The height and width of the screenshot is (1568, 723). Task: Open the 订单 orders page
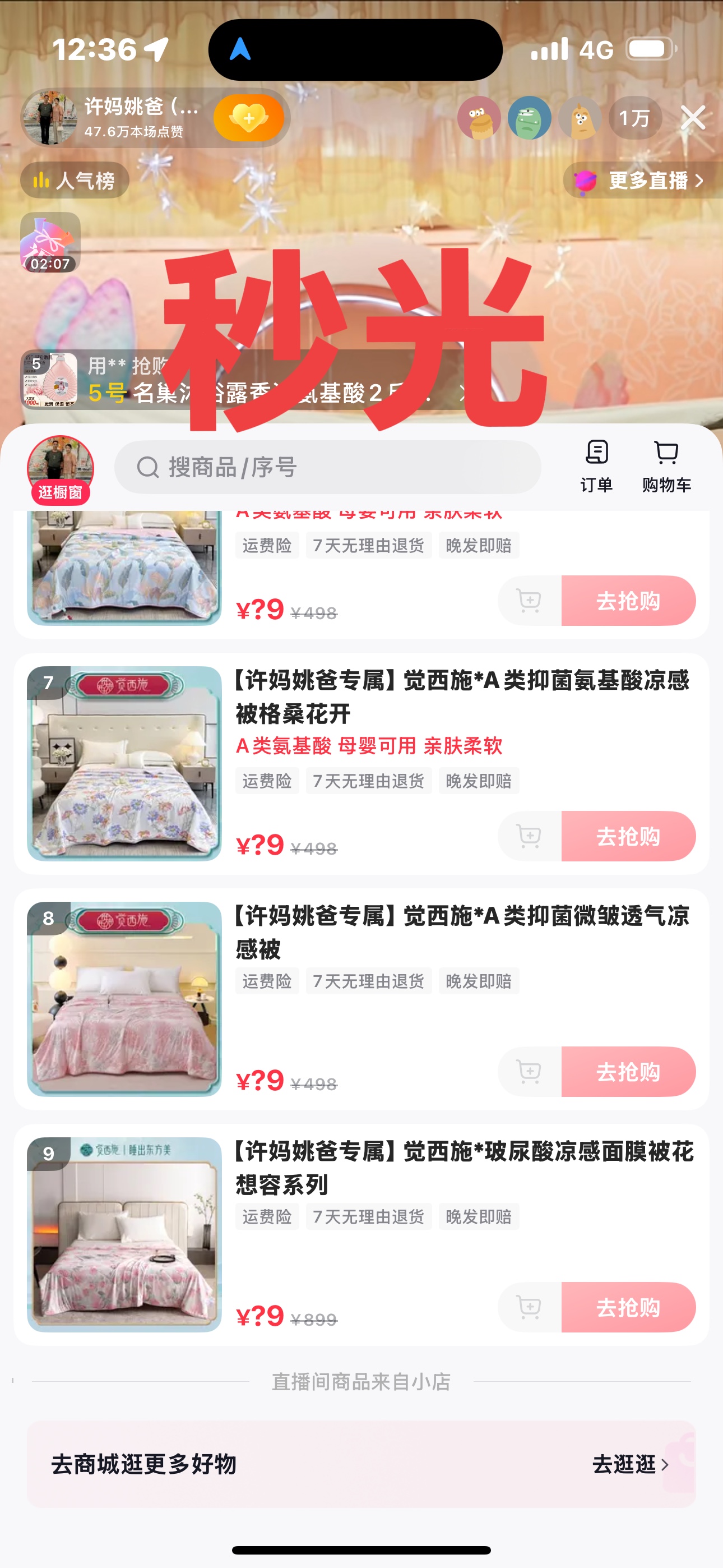[x=596, y=466]
